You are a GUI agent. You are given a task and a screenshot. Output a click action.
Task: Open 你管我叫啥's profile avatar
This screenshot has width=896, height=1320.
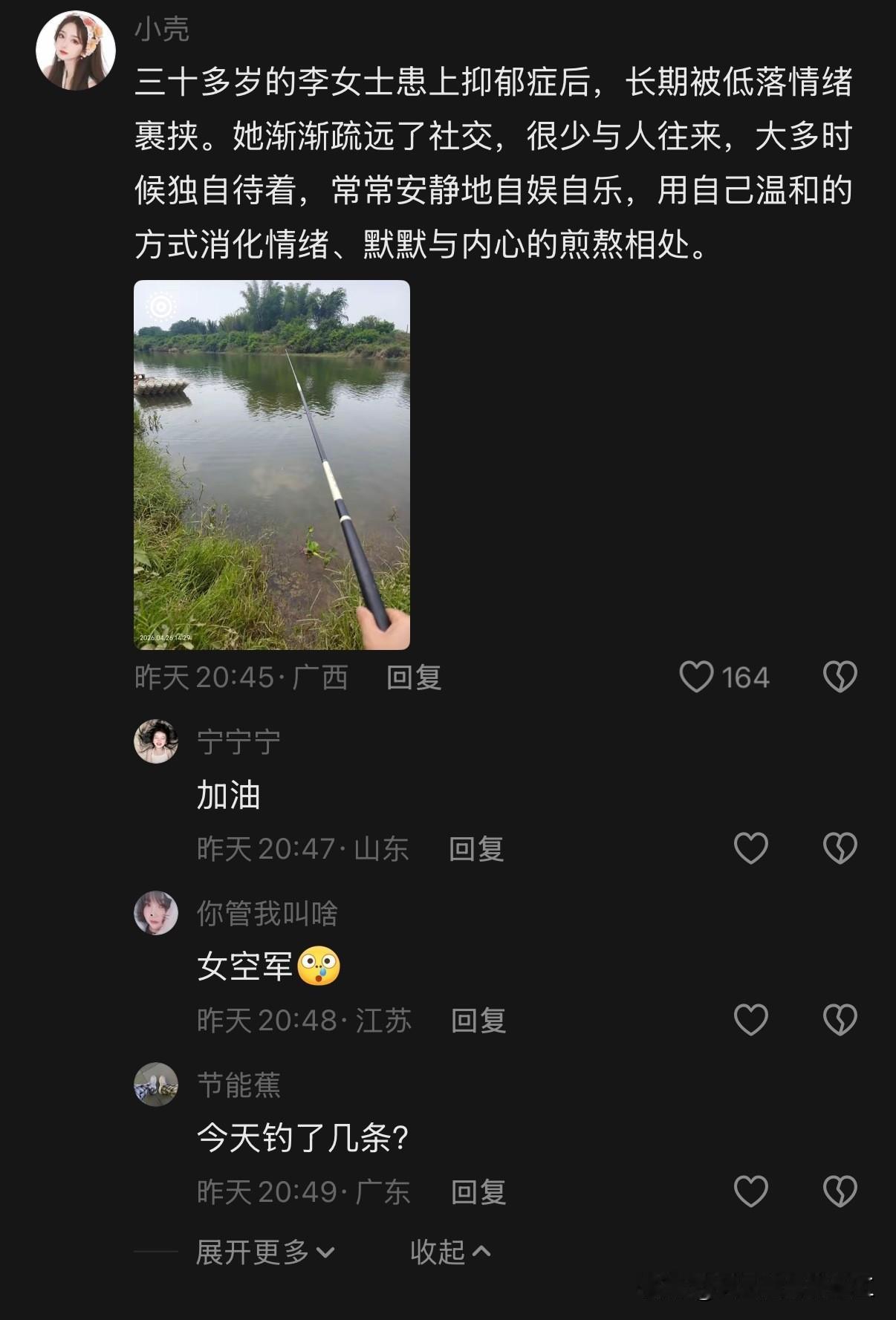pos(156,913)
